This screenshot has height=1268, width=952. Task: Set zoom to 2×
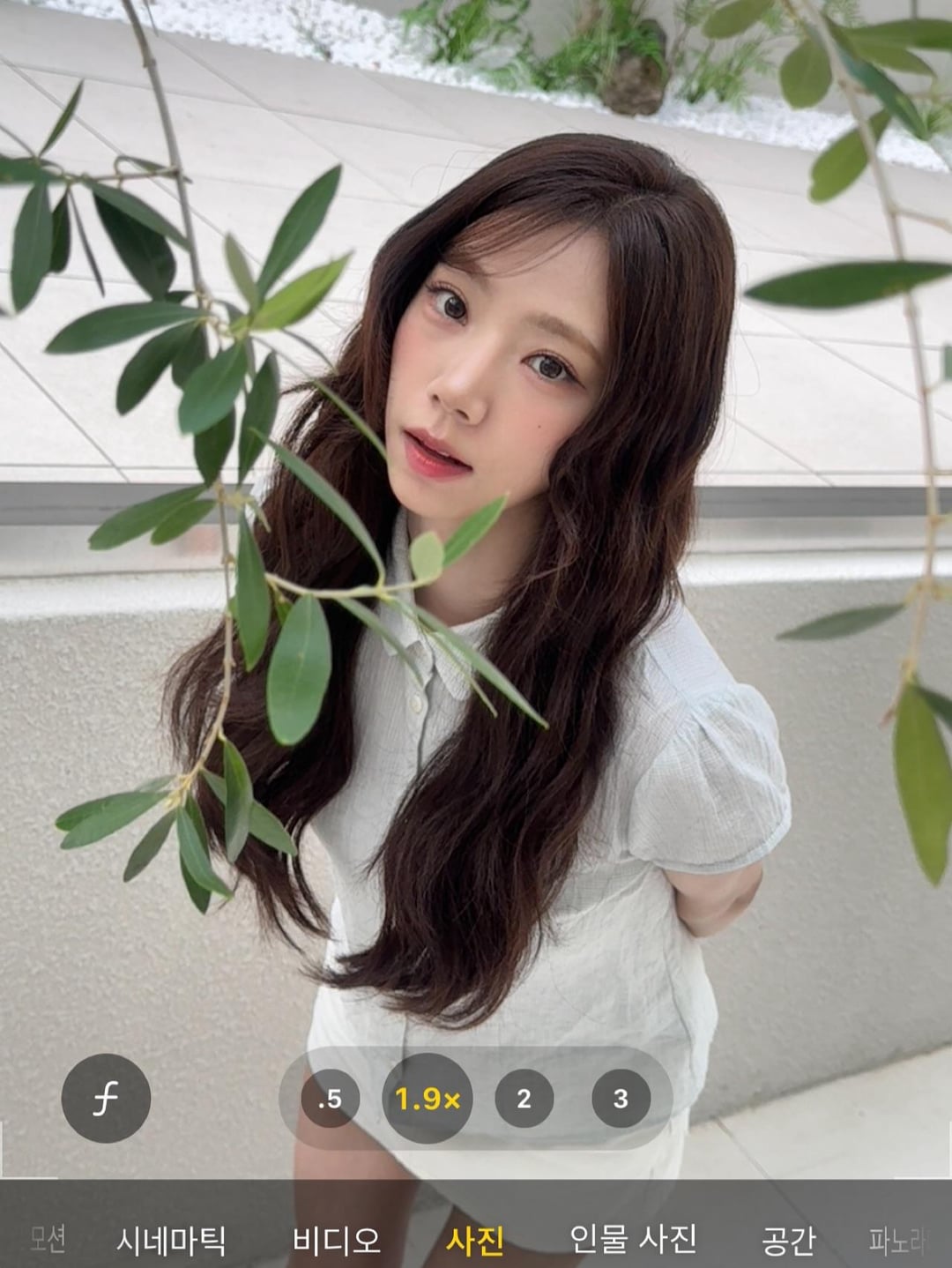pyautogui.click(x=524, y=1099)
